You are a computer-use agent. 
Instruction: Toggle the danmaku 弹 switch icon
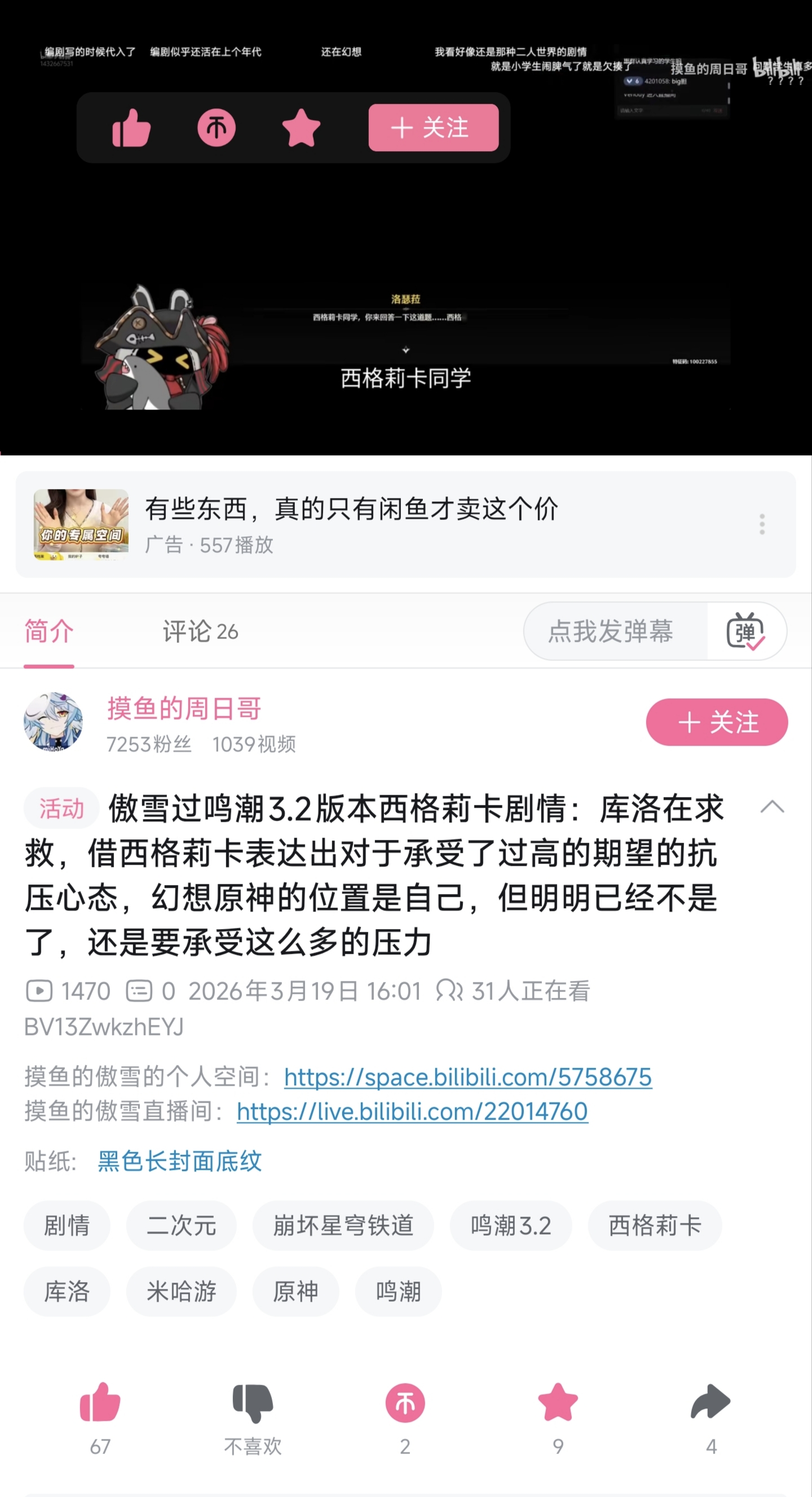(x=746, y=631)
